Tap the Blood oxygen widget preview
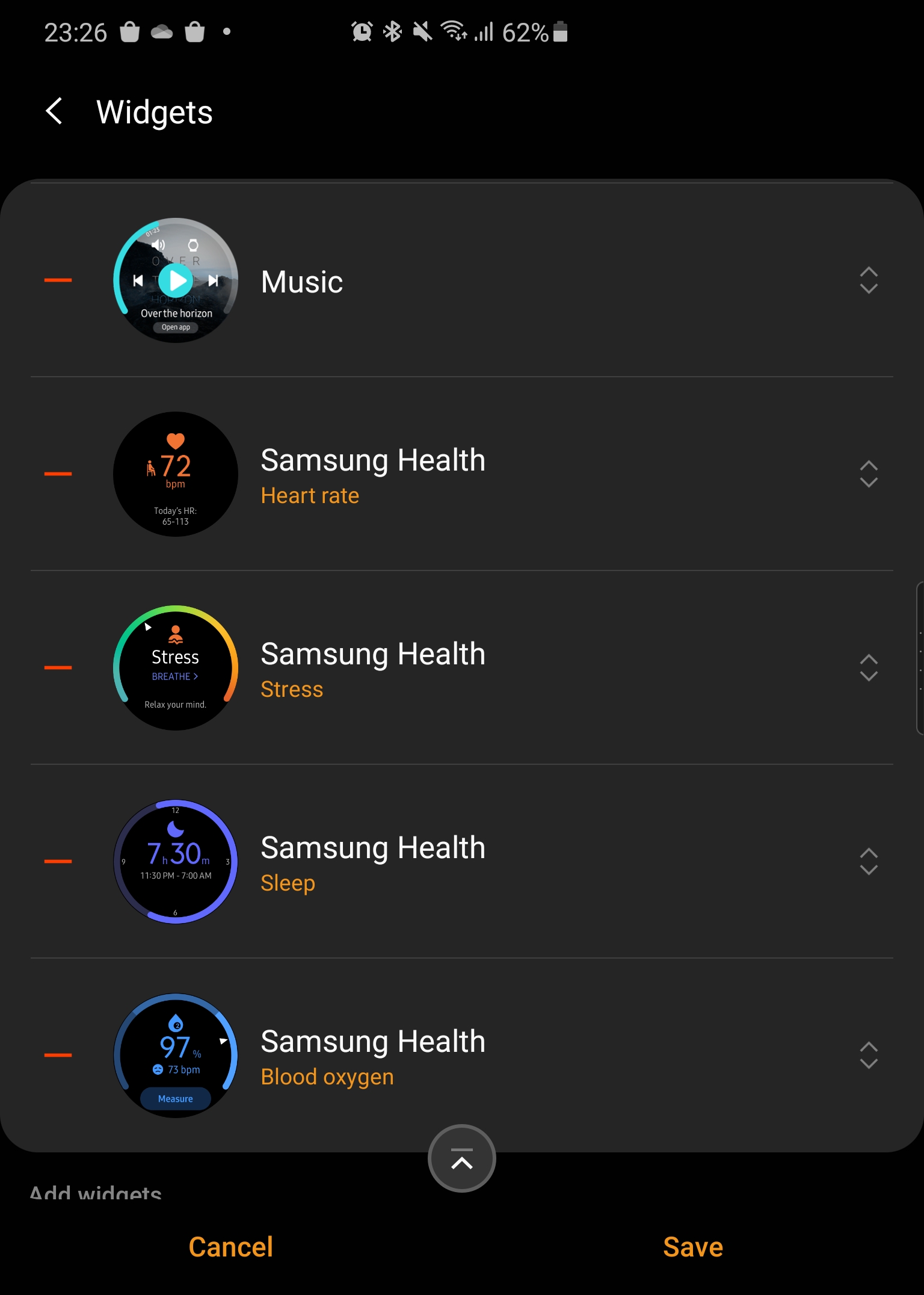924x1295 pixels. click(175, 1054)
